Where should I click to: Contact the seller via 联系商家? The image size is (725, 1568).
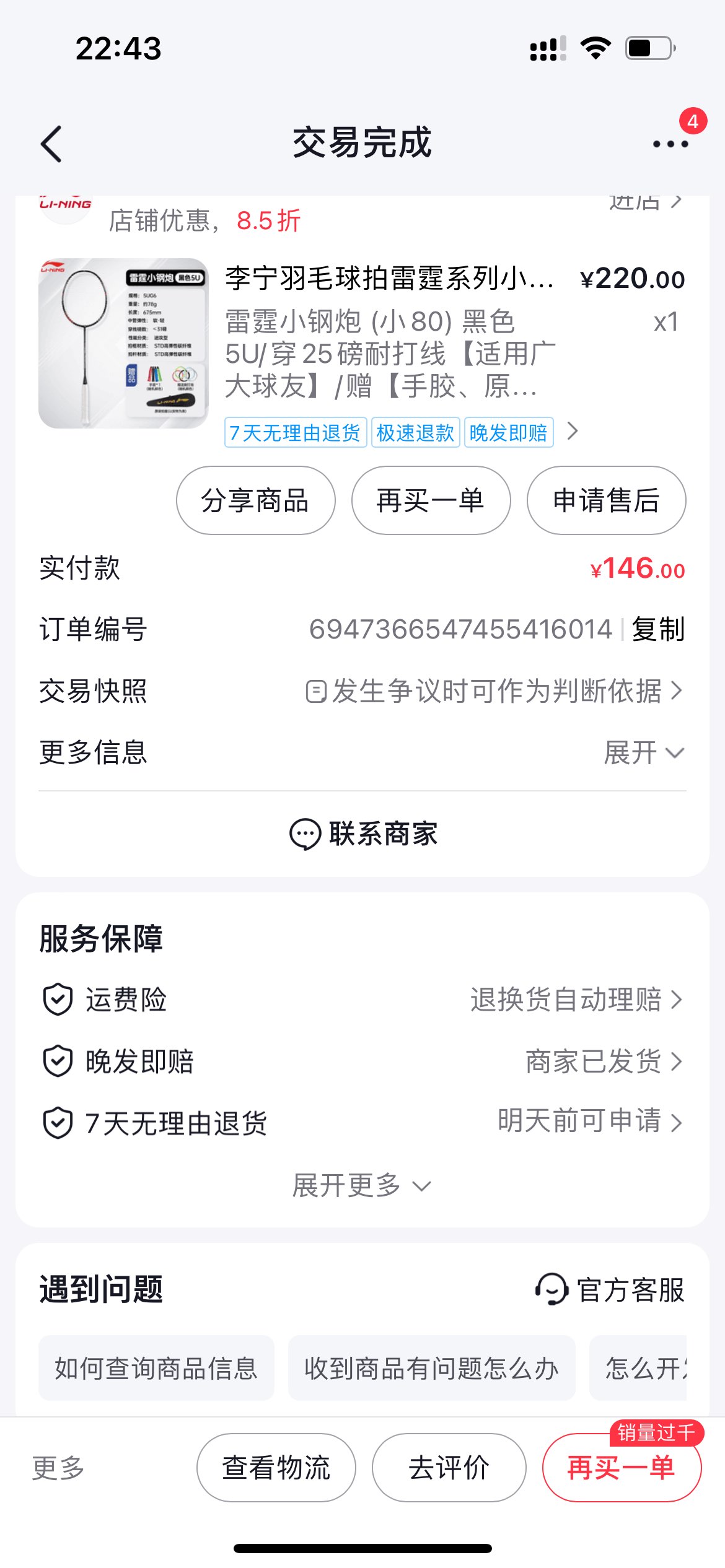coord(363,834)
